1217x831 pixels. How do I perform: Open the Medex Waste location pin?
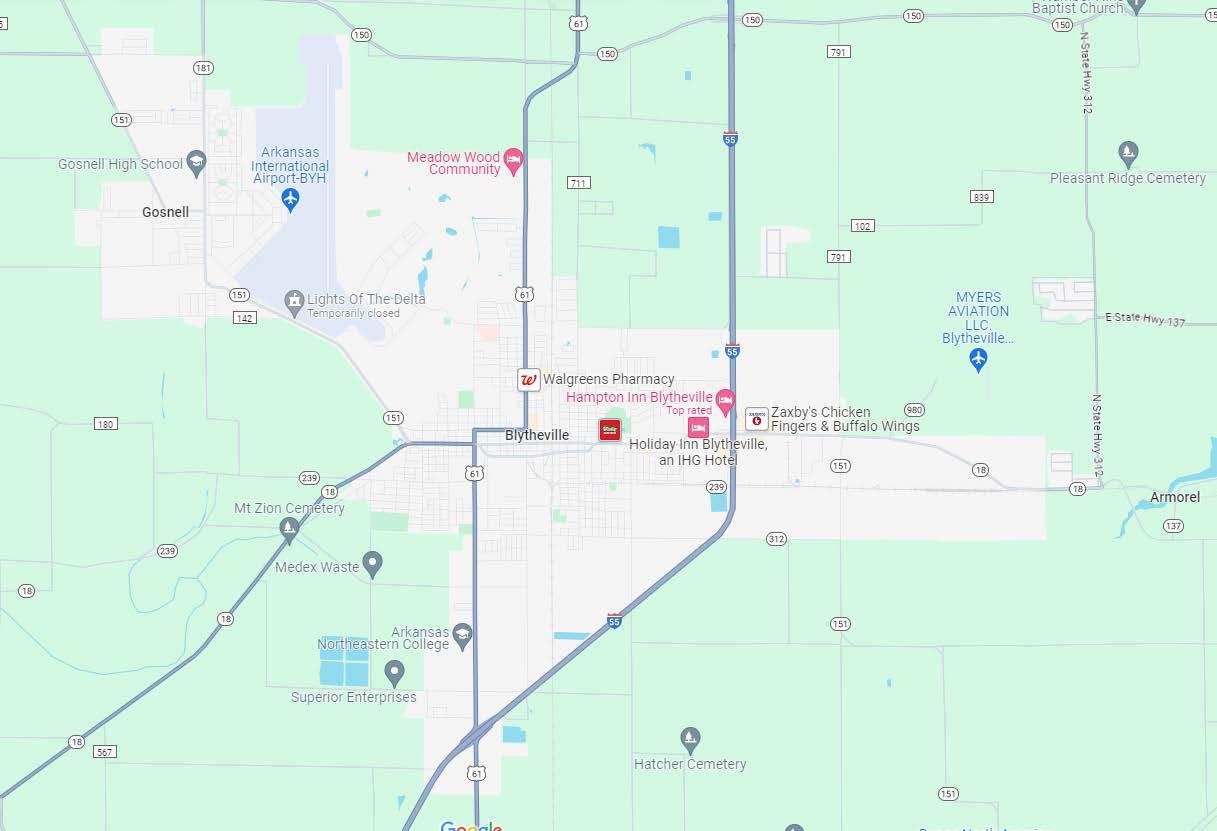[373, 565]
